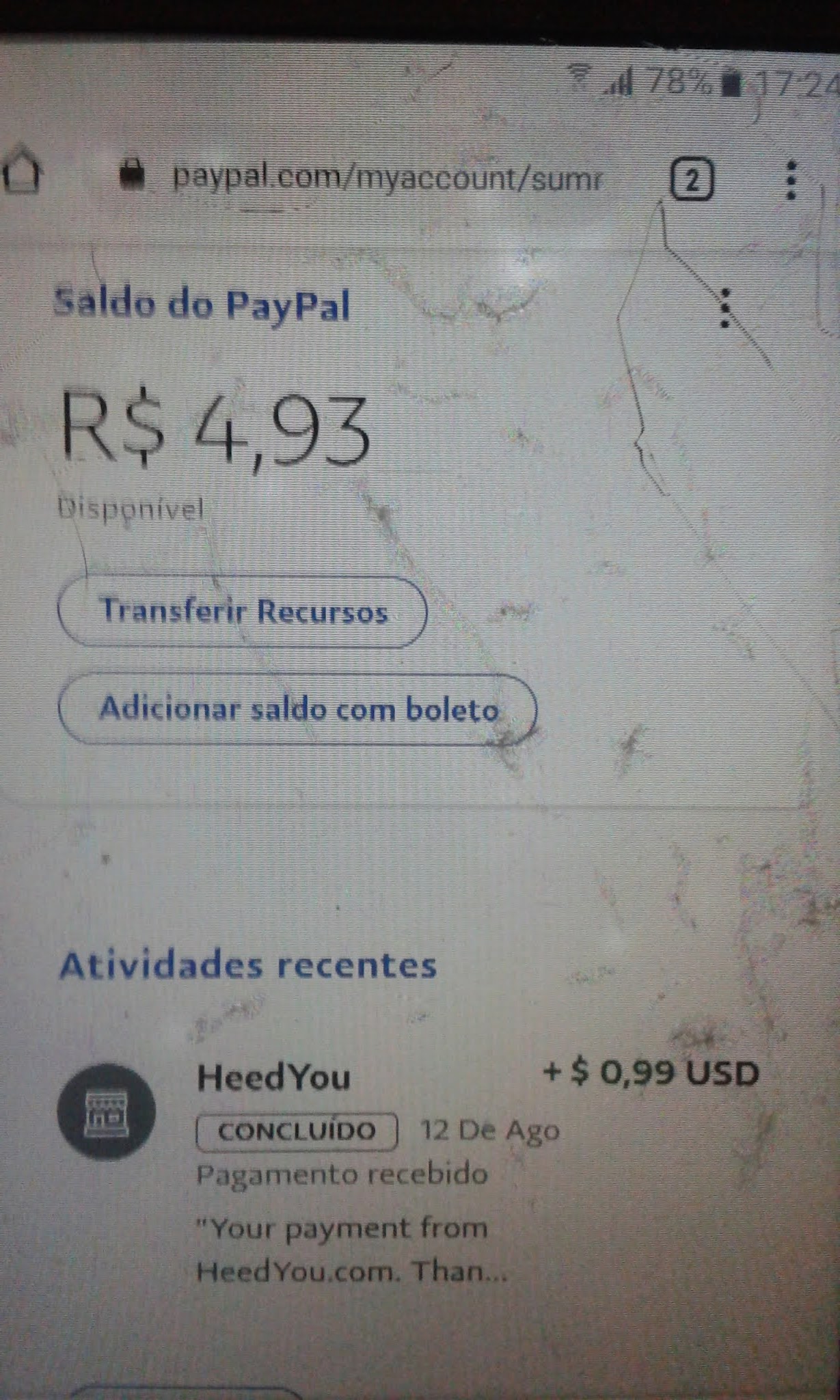The height and width of the screenshot is (1400, 840).
Task: Open the browser overflow menu
Action: (x=791, y=180)
